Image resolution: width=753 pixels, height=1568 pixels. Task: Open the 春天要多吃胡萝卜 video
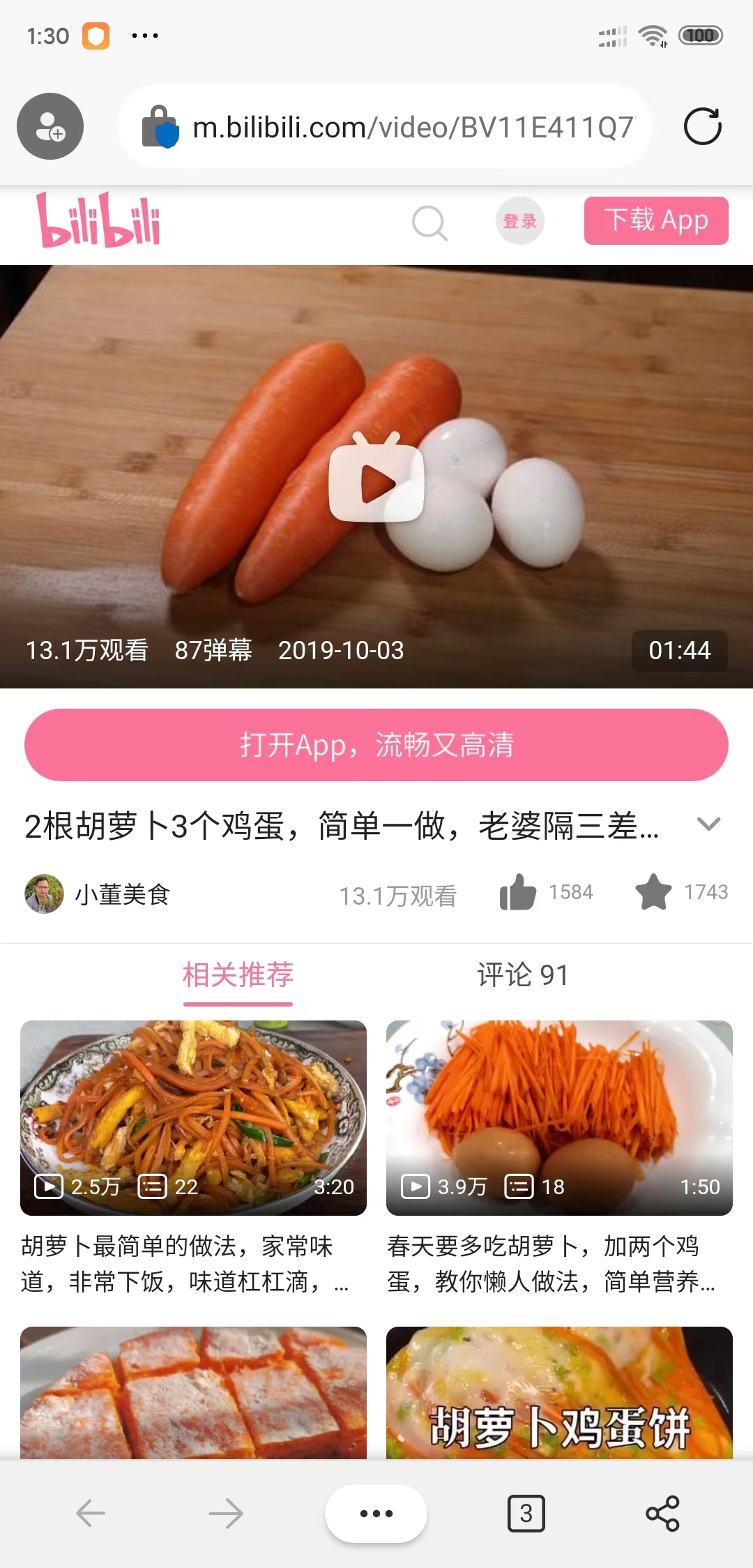pos(559,1117)
